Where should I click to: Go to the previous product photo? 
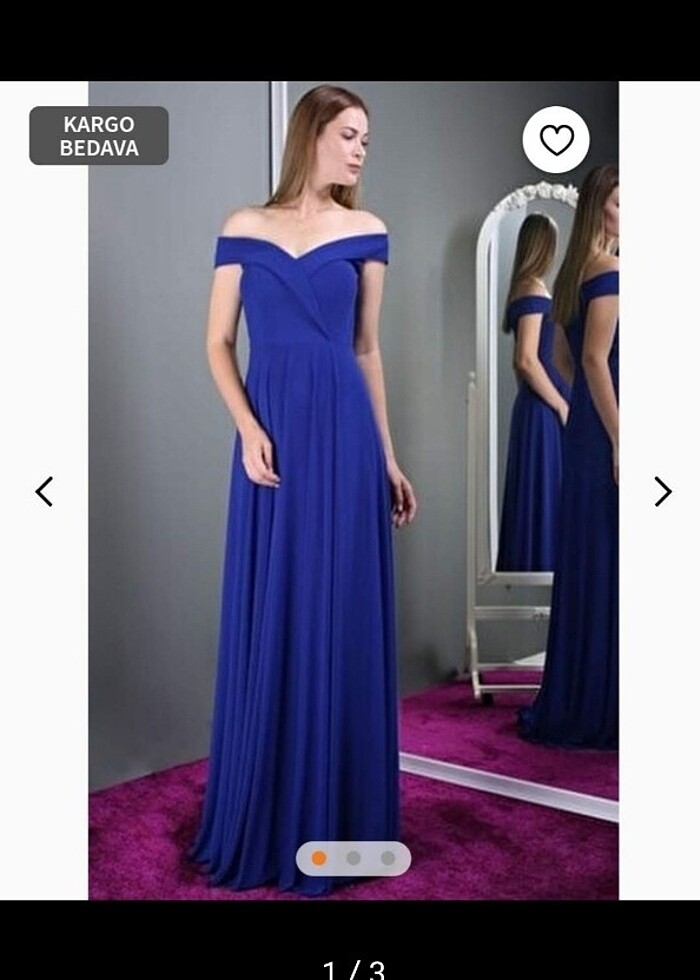44,491
